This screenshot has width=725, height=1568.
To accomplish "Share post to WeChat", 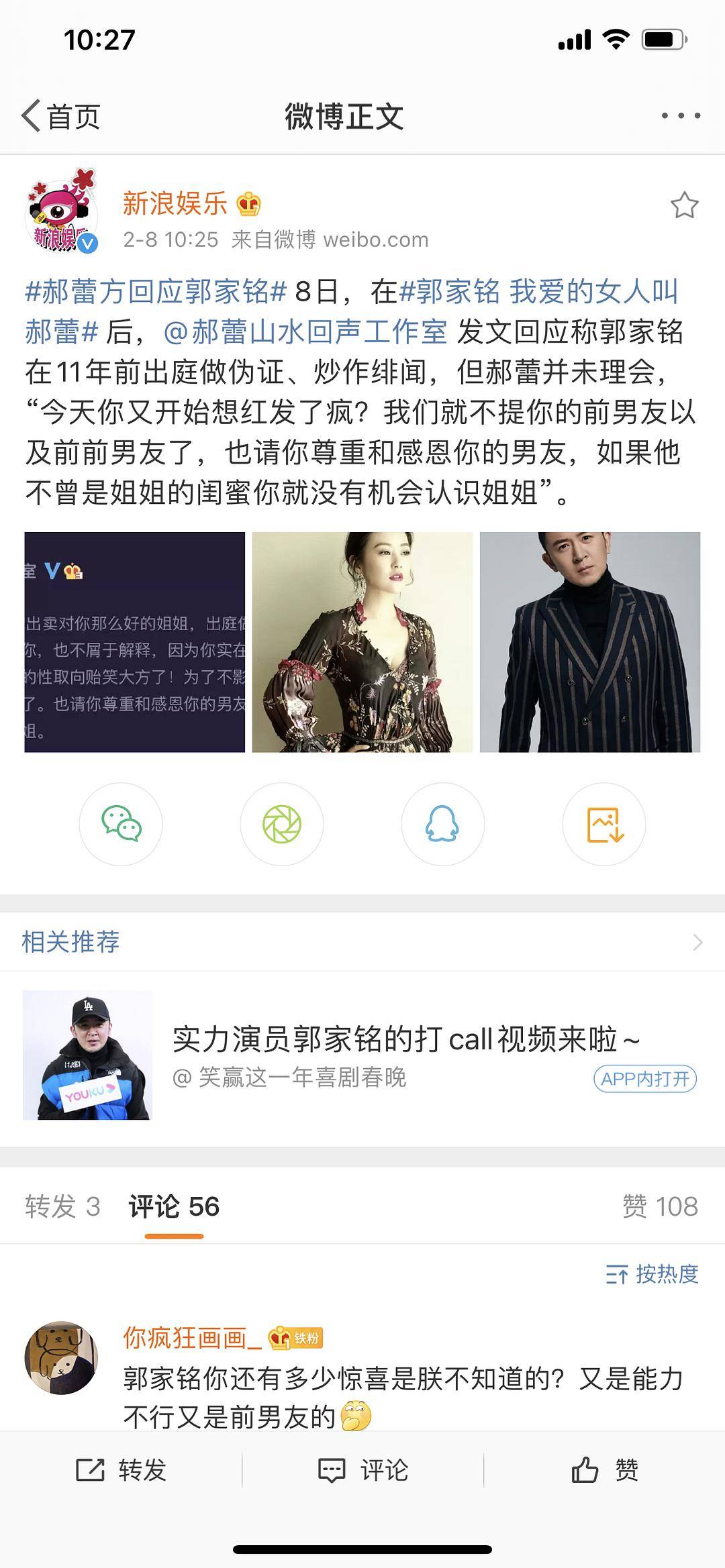I will coord(121,824).
